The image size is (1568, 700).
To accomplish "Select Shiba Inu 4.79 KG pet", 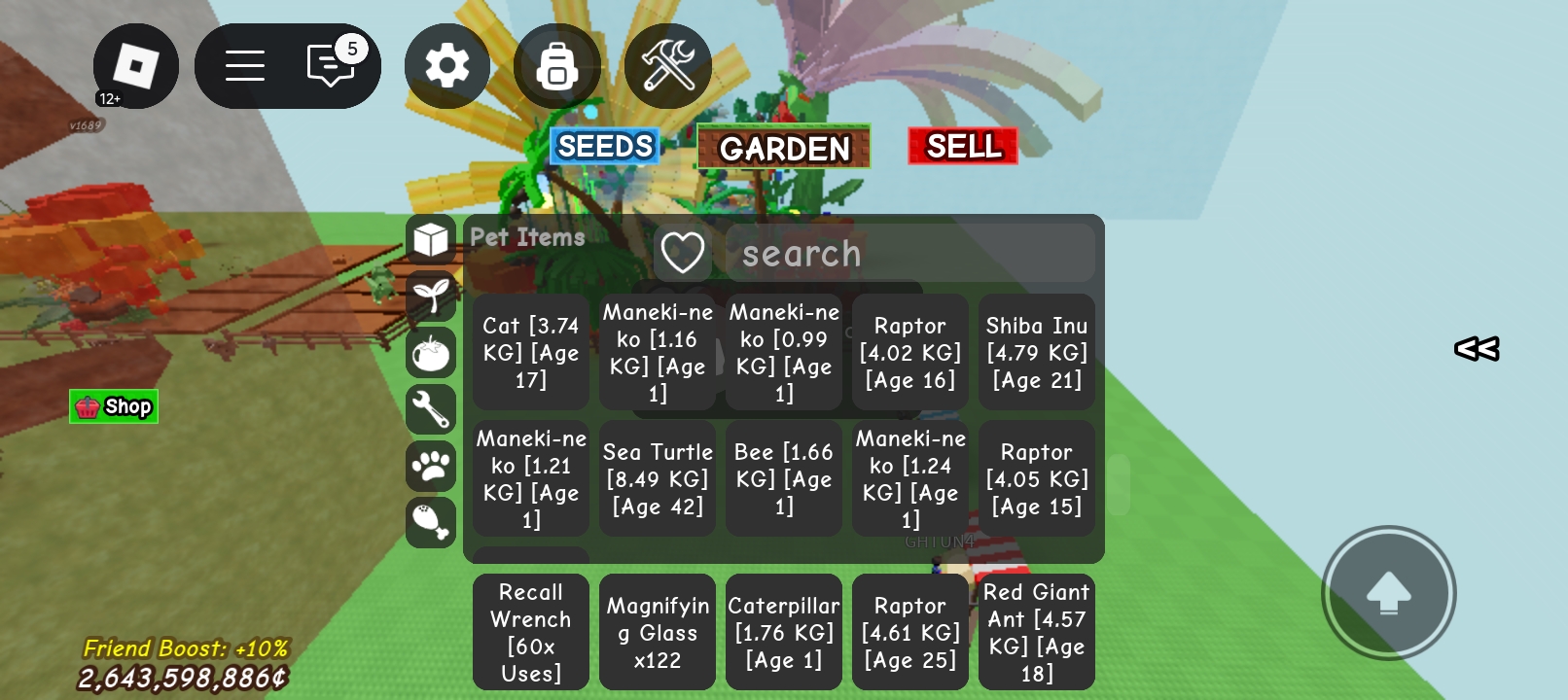I will (1036, 352).
